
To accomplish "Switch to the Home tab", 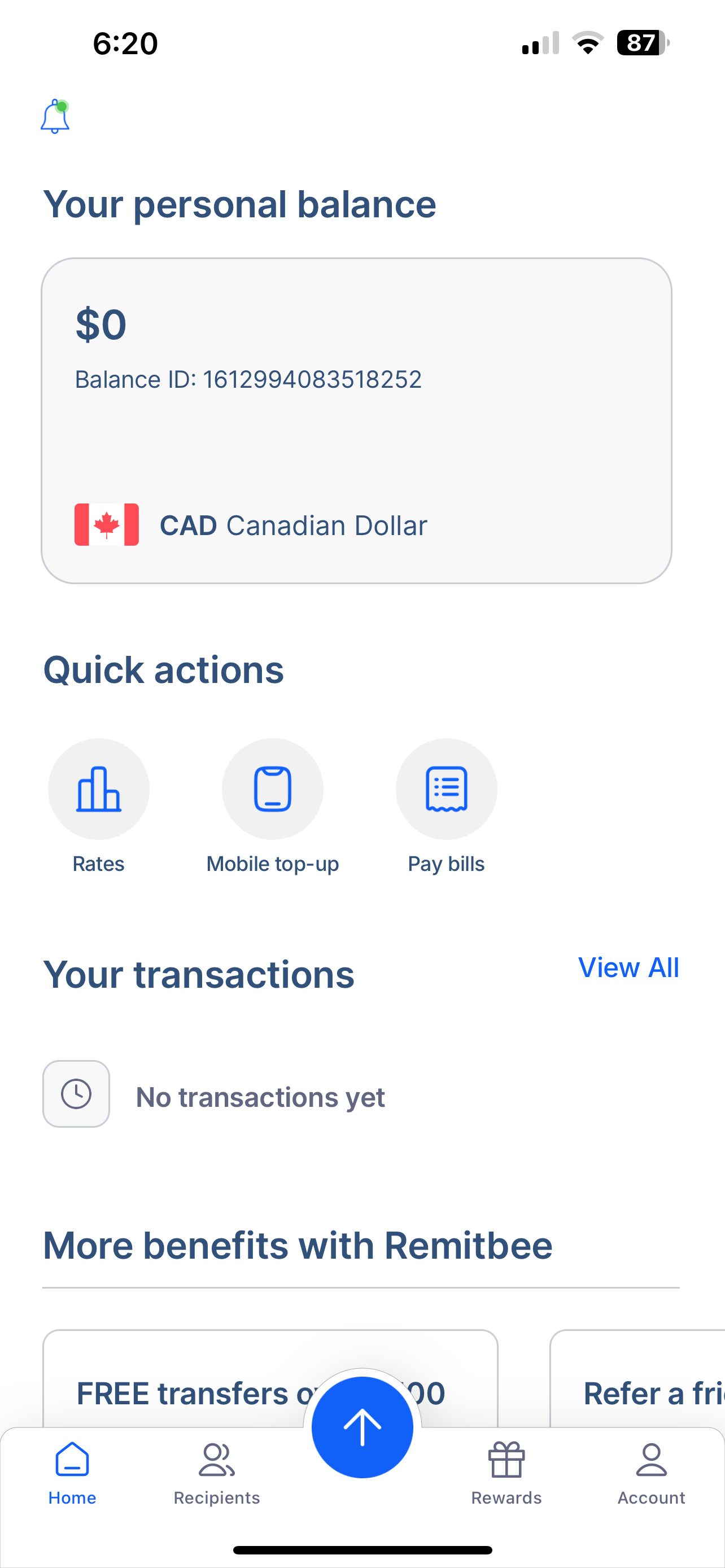I will pyautogui.click(x=72, y=1473).
